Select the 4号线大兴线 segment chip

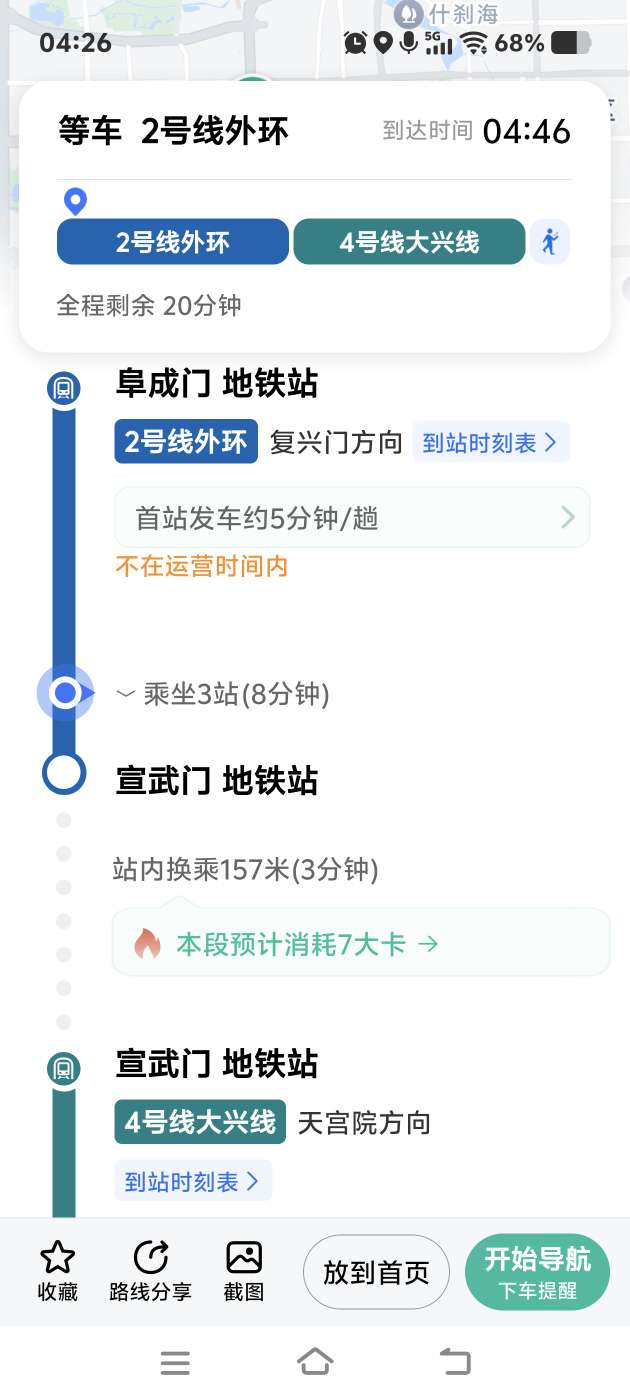(409, 242)
